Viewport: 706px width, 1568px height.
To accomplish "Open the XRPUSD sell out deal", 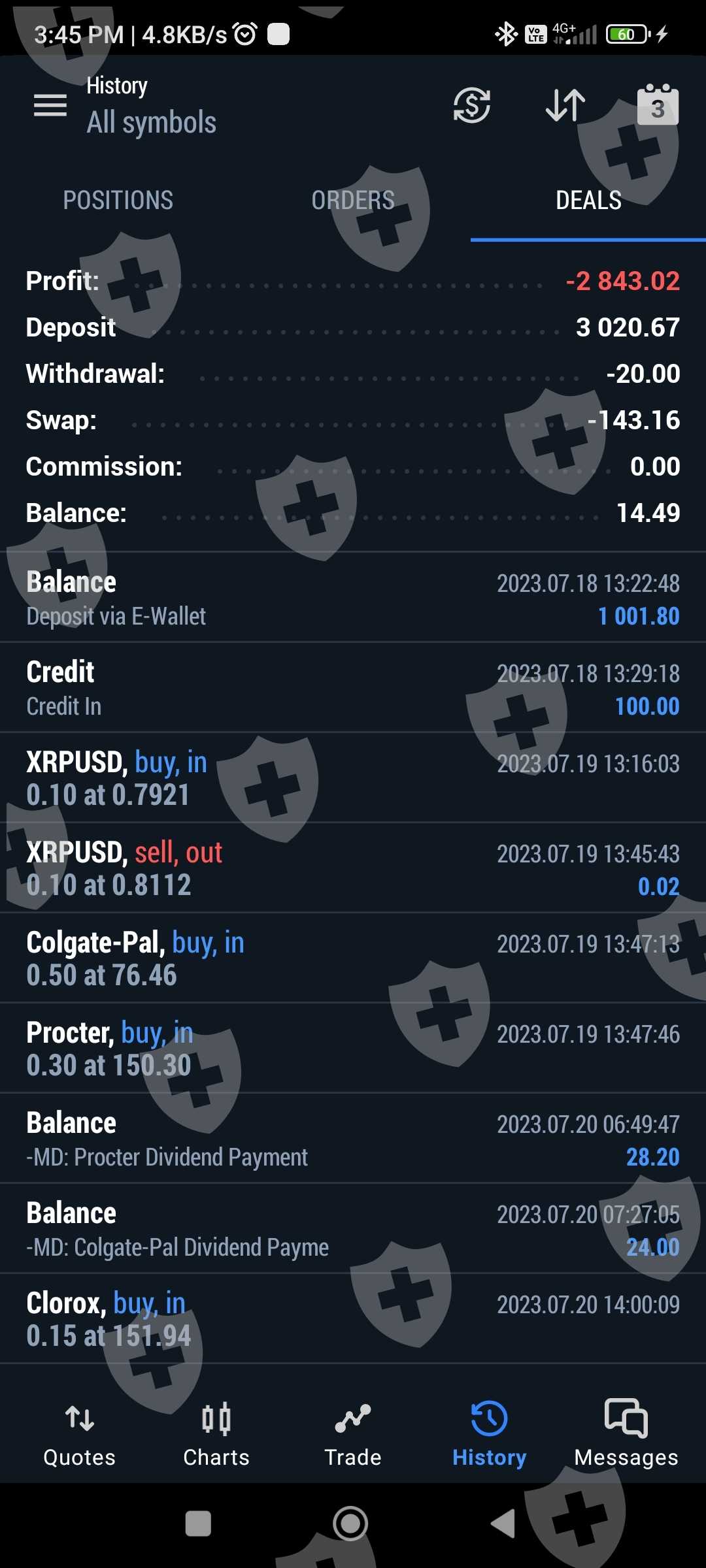I will [353, 869].
